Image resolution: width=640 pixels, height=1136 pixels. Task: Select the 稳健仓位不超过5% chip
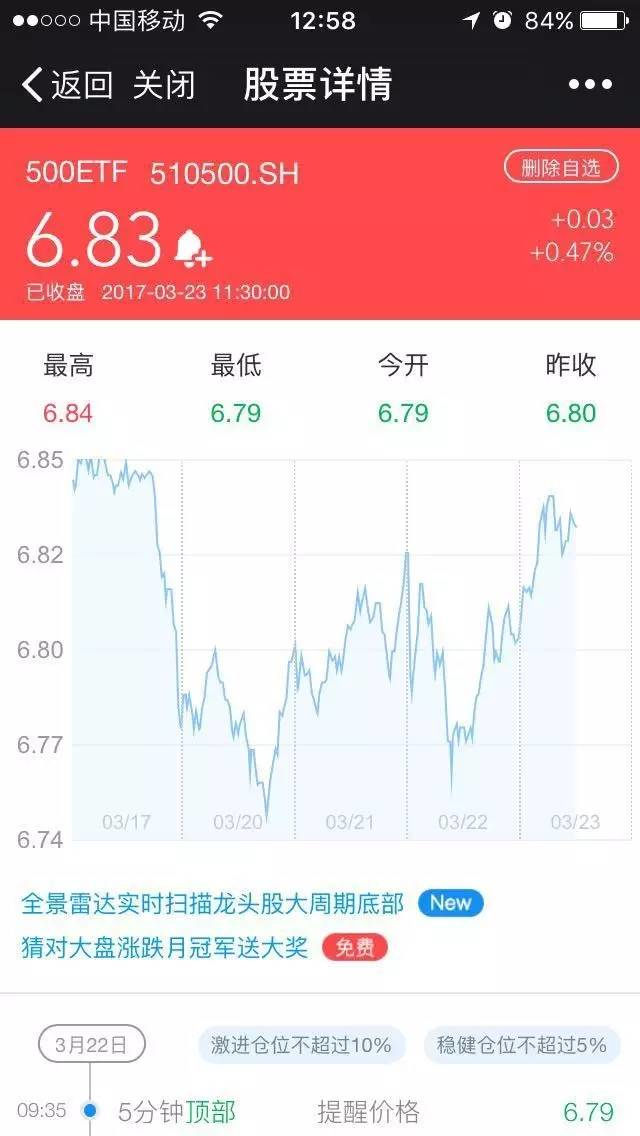(522, 1045)
